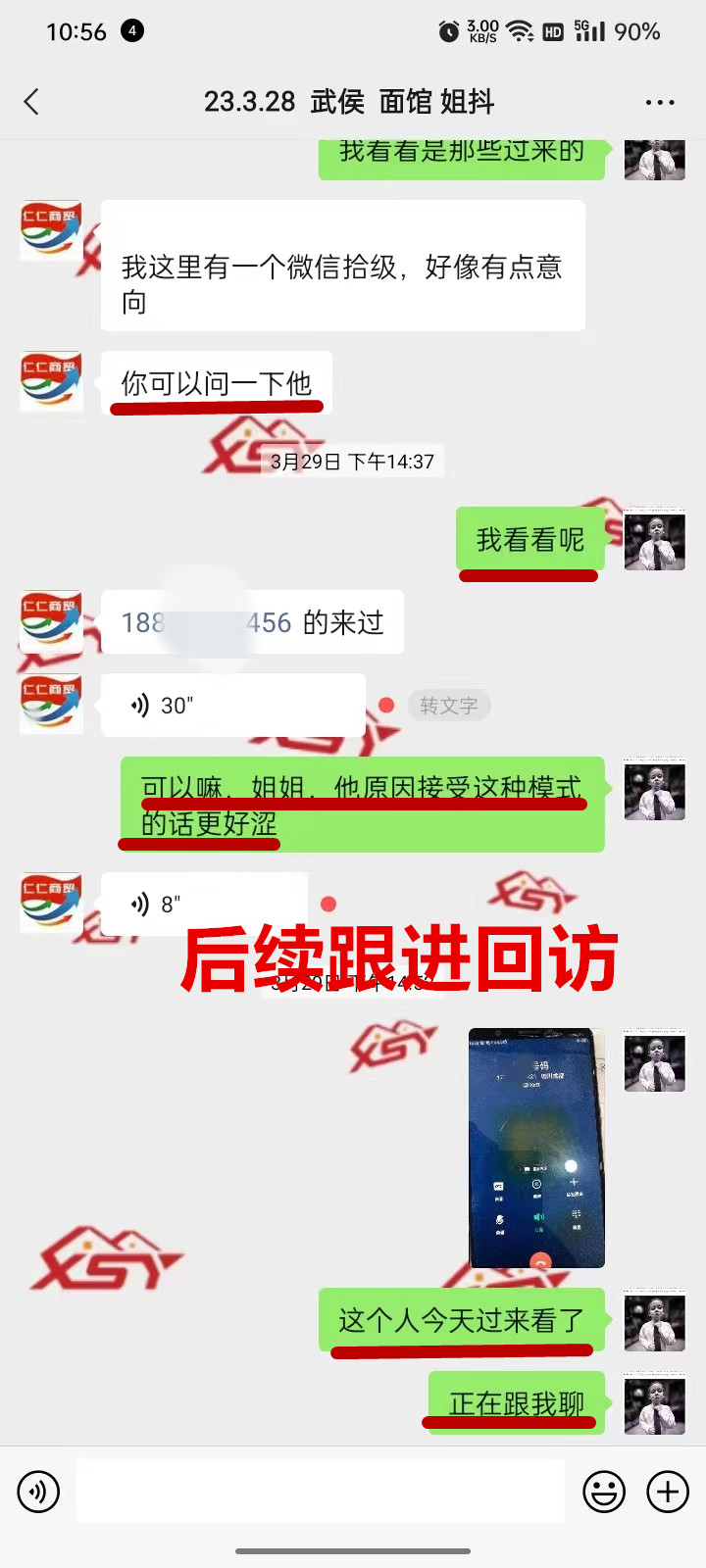
Task: Open the emoji panel
Action: point(604,1492)
